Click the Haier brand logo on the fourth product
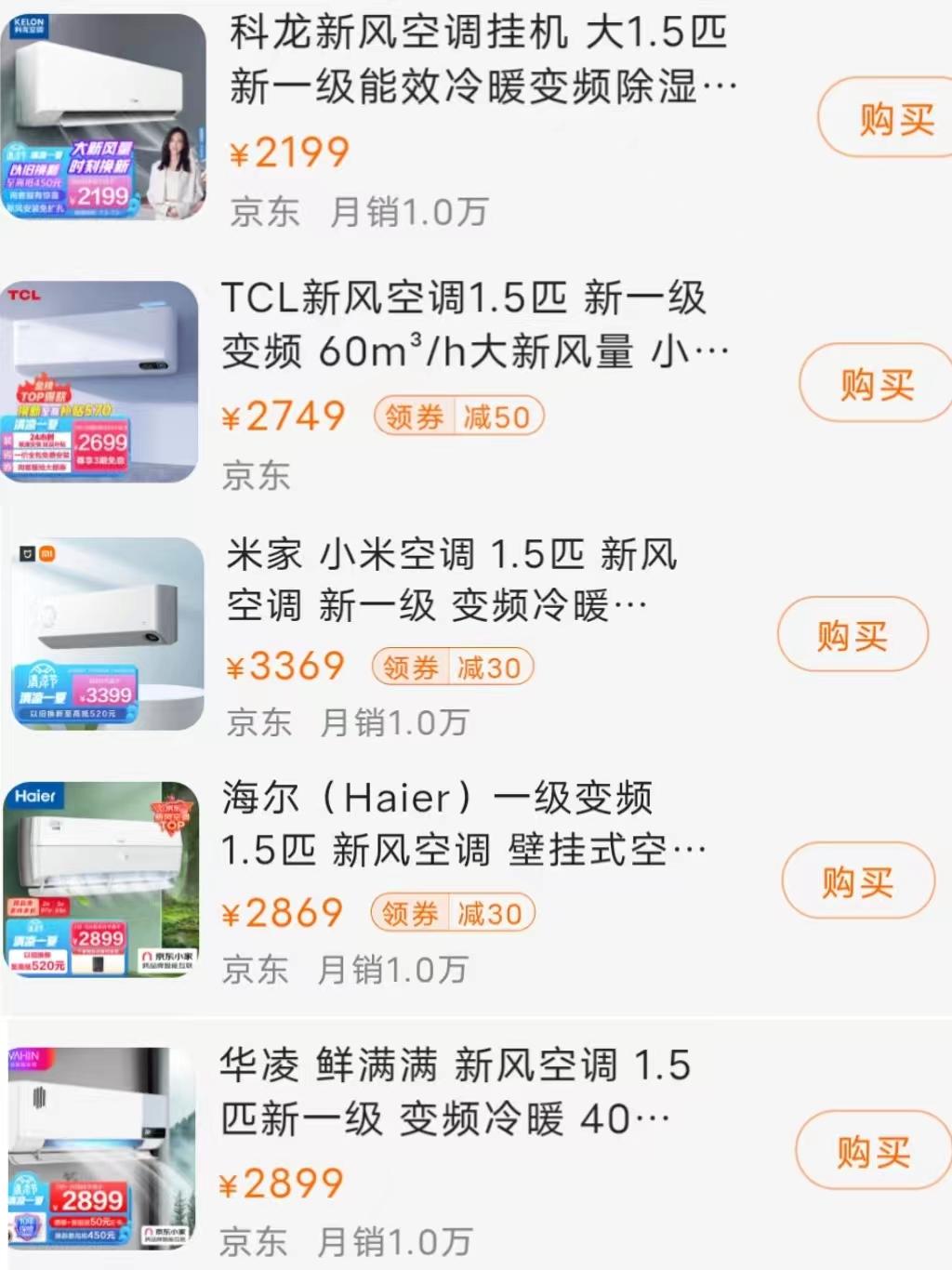 tap(33, 794)
